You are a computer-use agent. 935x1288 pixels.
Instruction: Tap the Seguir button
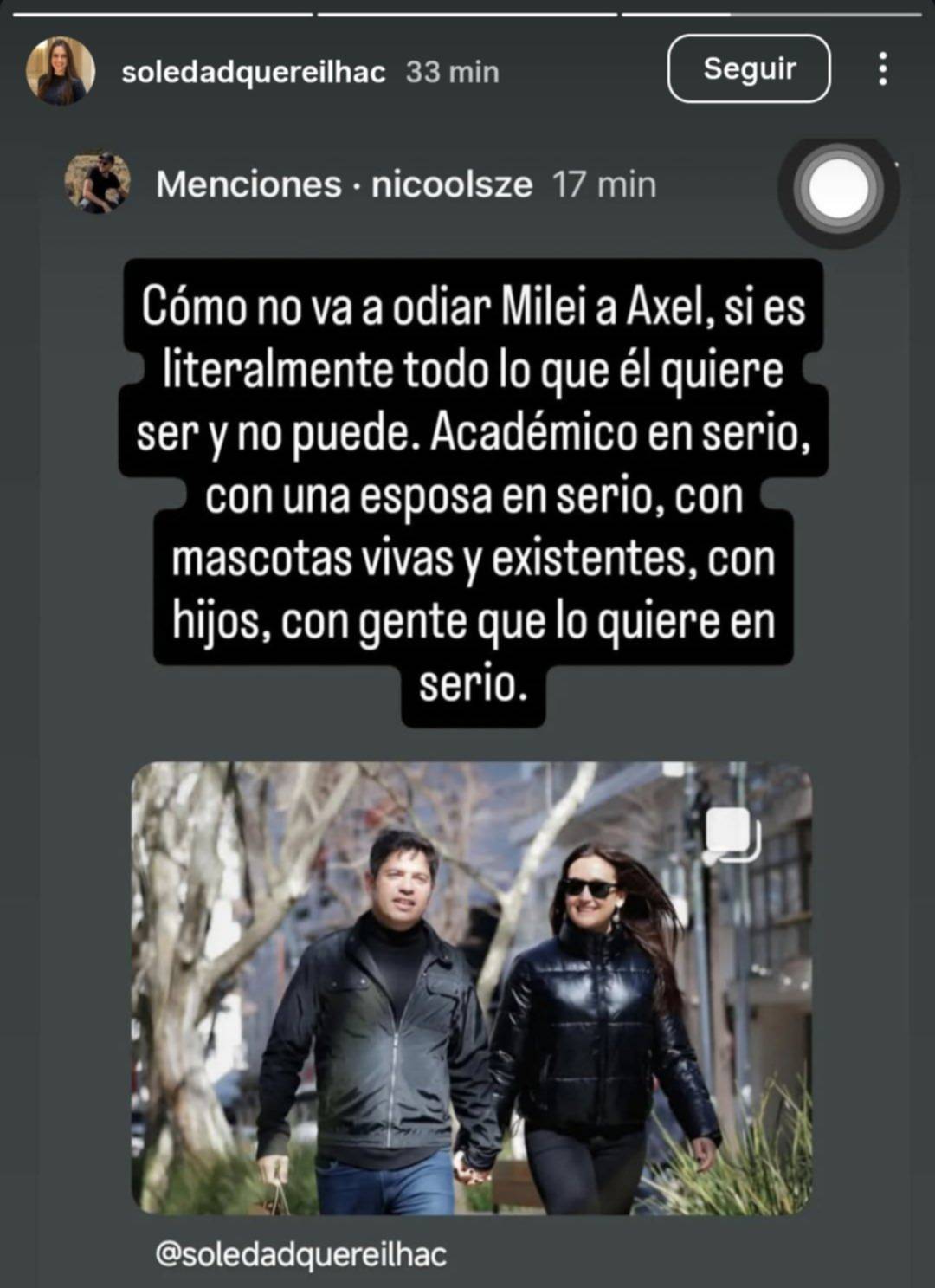749,68
